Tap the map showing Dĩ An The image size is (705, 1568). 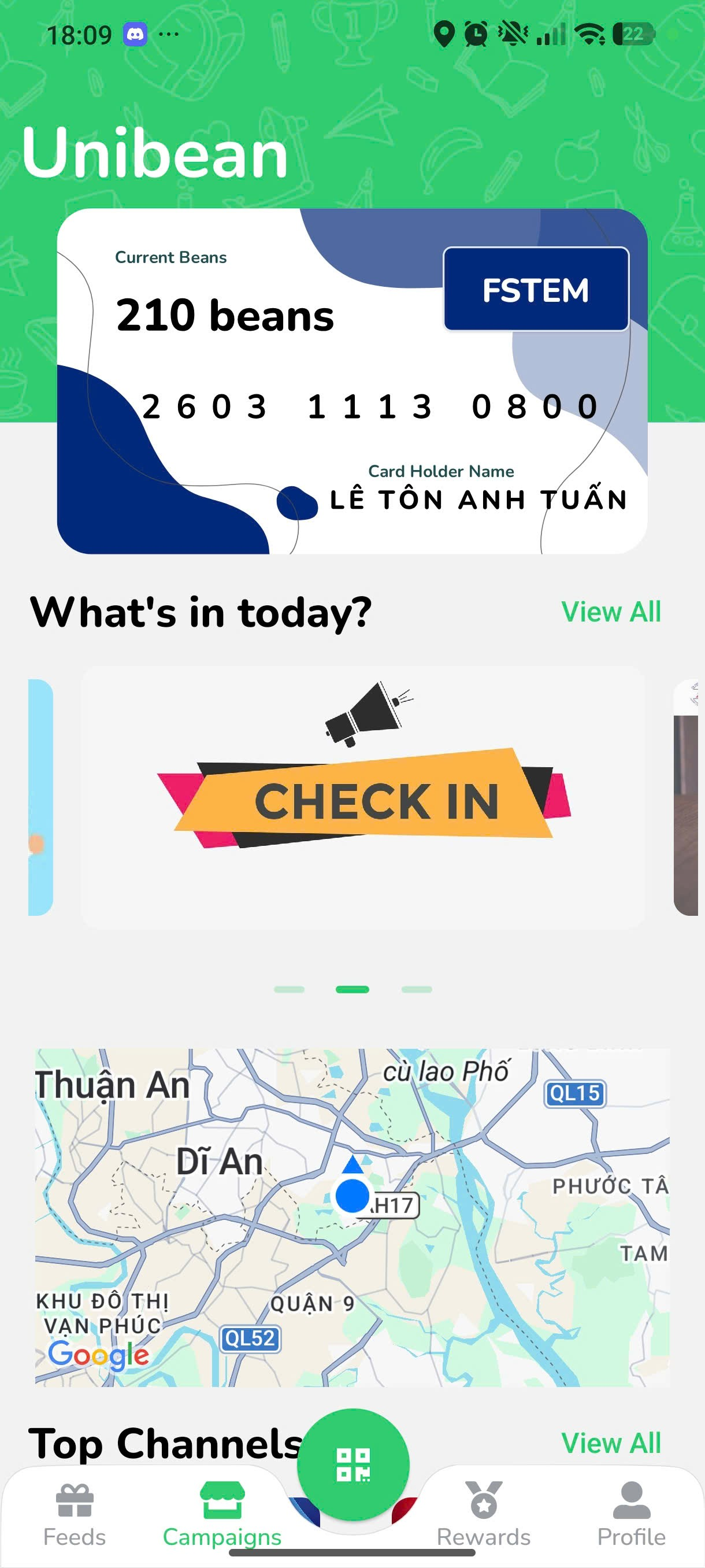[352, 1218]
